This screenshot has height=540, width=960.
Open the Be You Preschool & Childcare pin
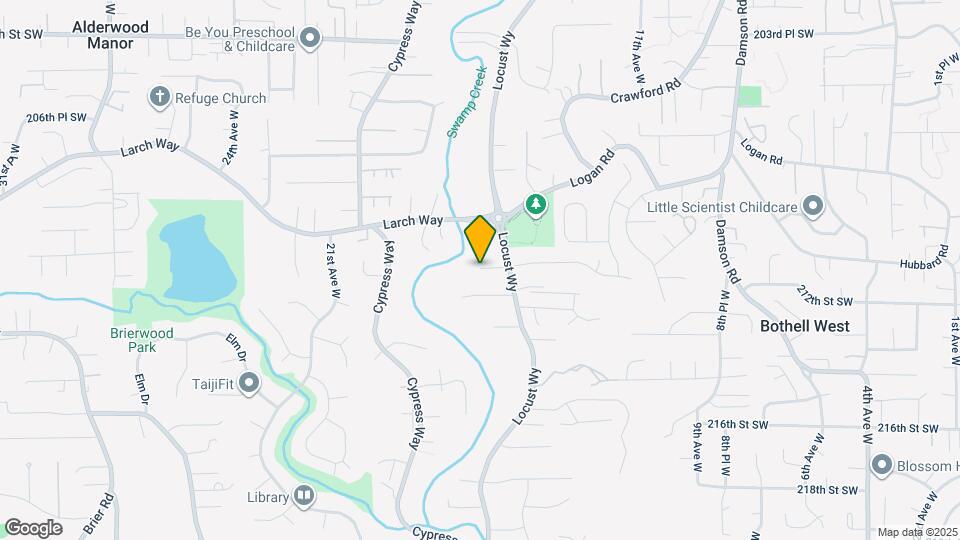pyautogui.click(x=310, y=39)
